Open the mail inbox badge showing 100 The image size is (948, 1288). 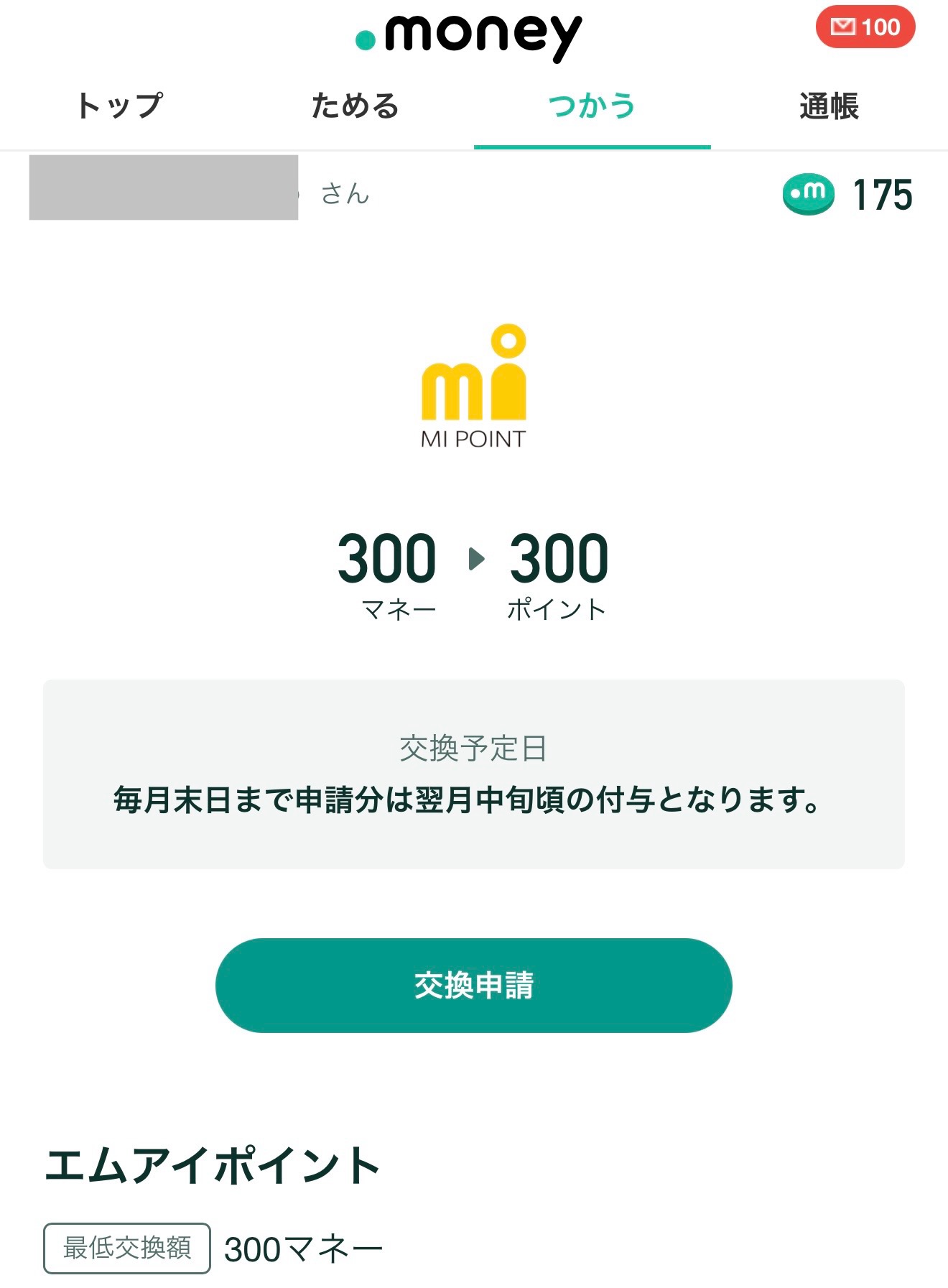[865, 27]
